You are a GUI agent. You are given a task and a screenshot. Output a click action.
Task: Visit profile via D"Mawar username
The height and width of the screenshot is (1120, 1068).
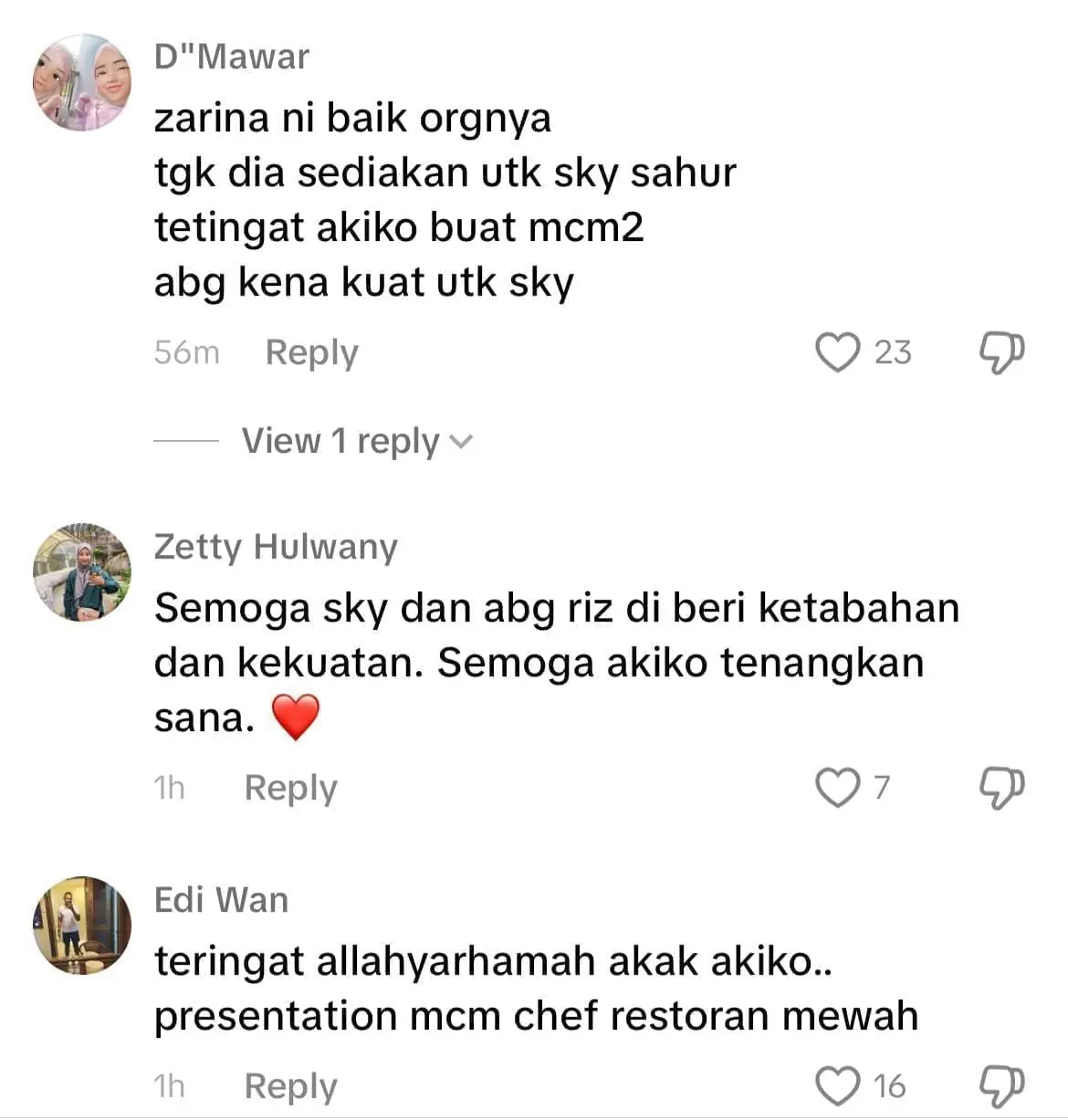(232, 57)
